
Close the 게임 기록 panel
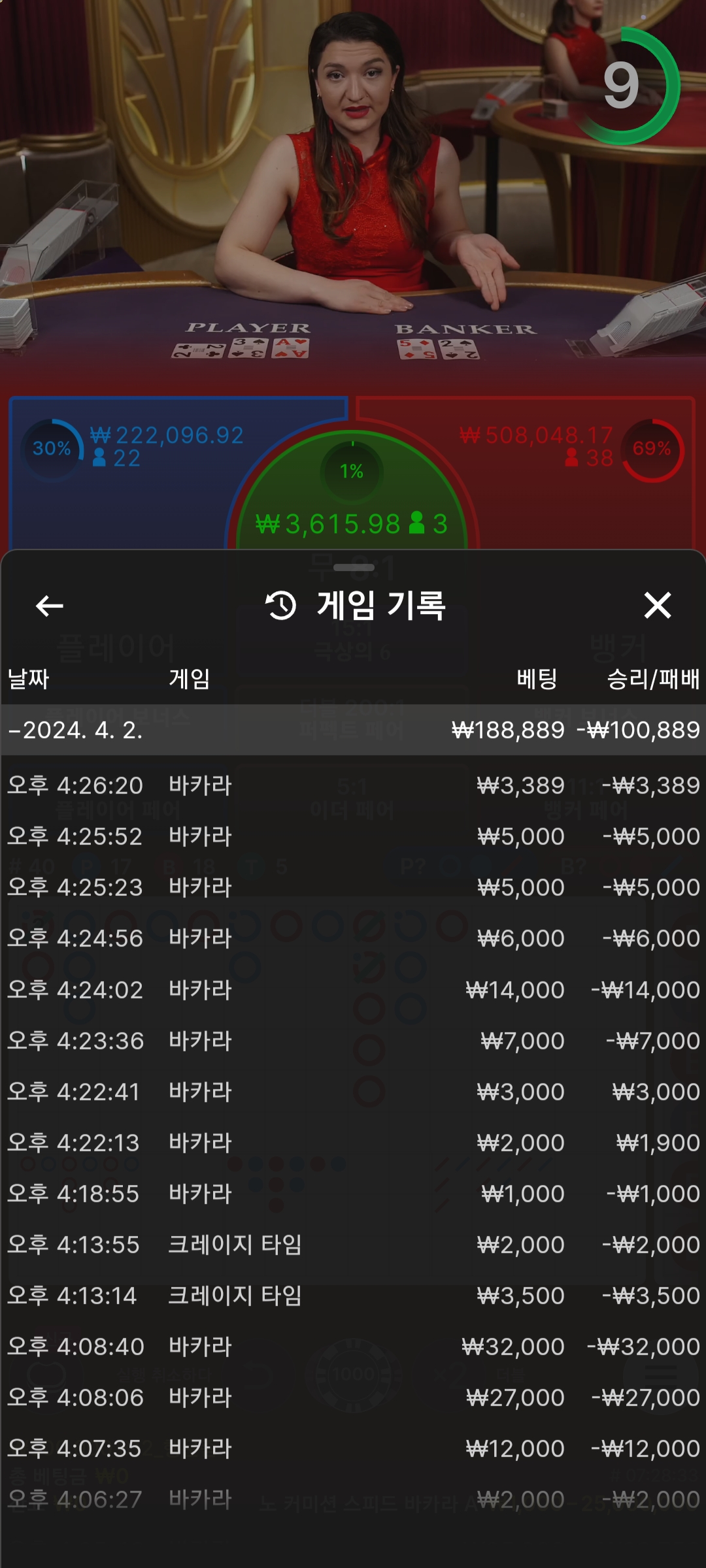[x=657, y=605]
